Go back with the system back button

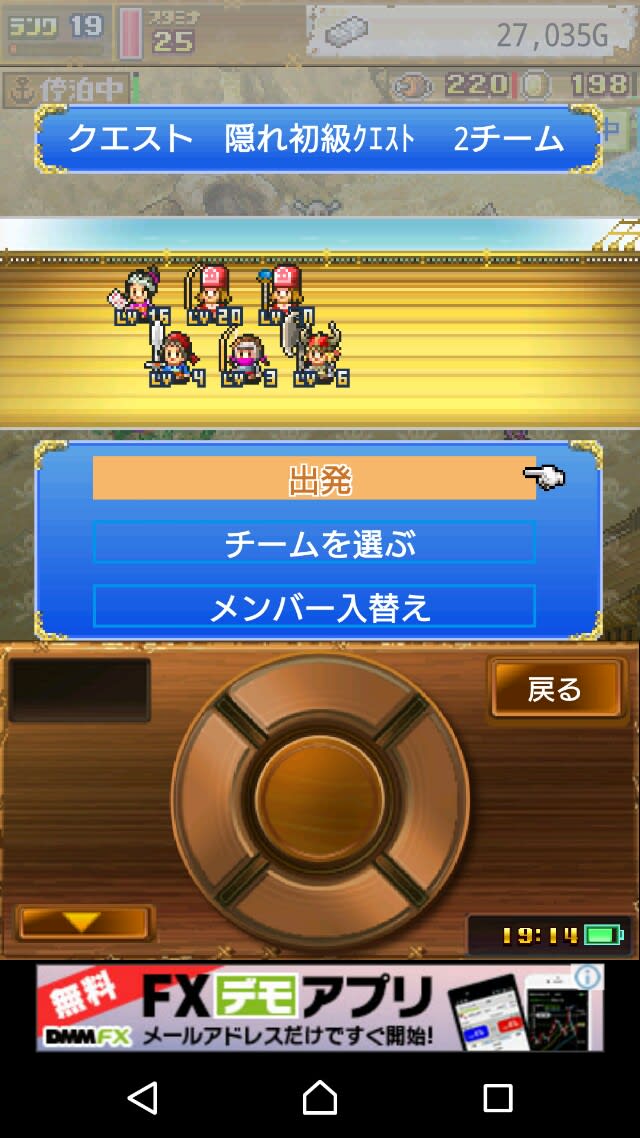click(143, 1097)
